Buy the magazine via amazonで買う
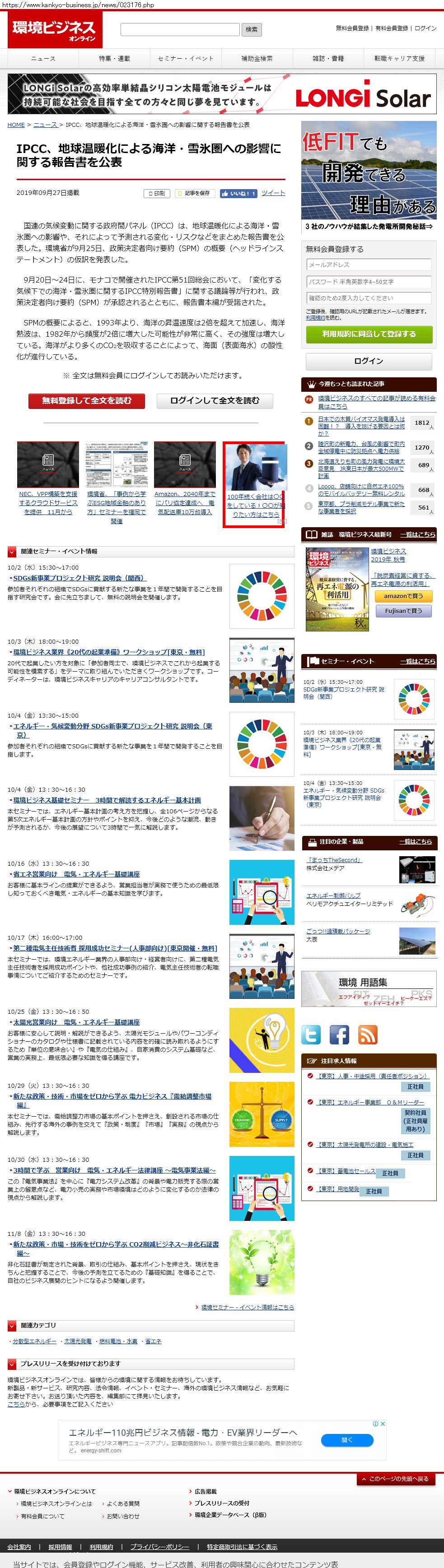This screenshot has height=1568, width=444. 403,596
